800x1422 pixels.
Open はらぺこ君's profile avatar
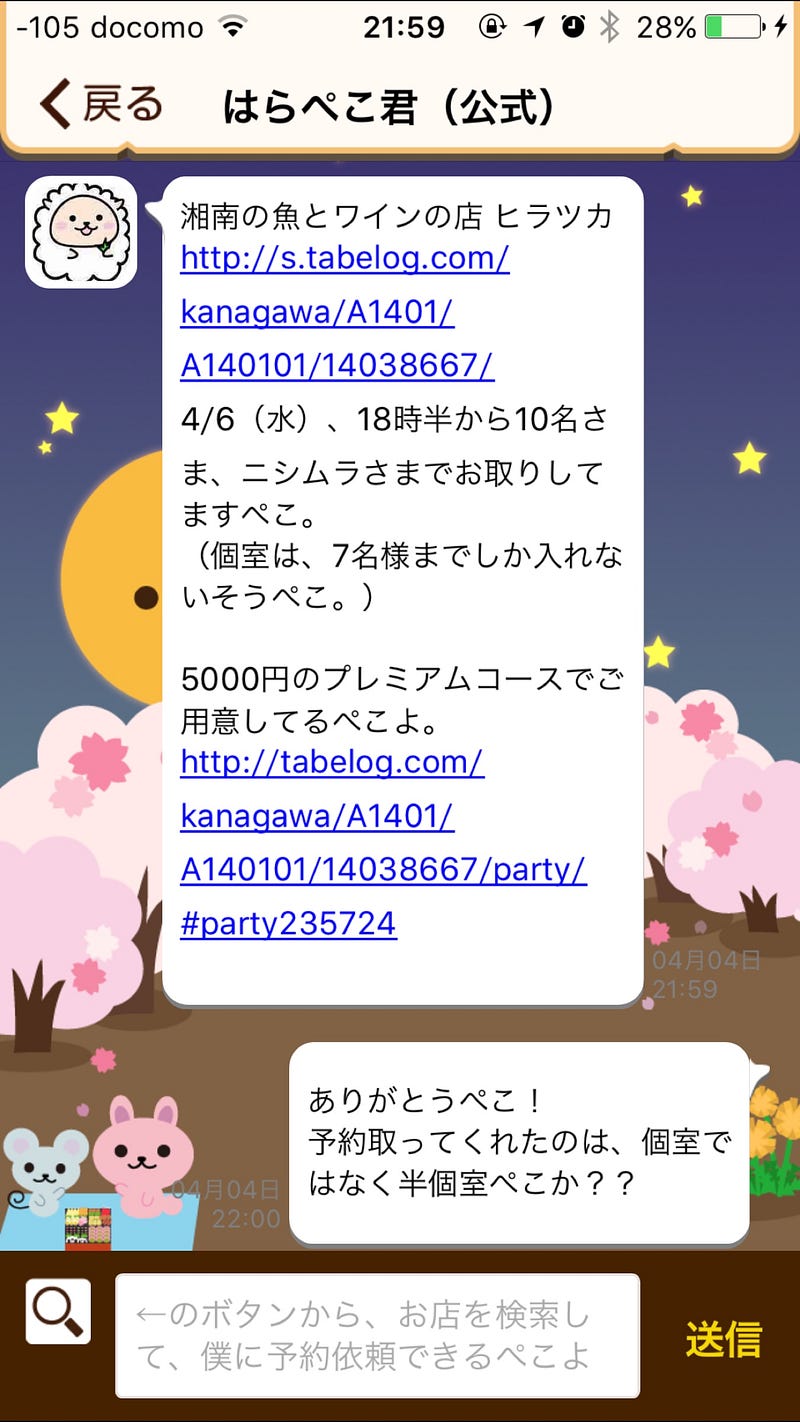pos(81,232)
